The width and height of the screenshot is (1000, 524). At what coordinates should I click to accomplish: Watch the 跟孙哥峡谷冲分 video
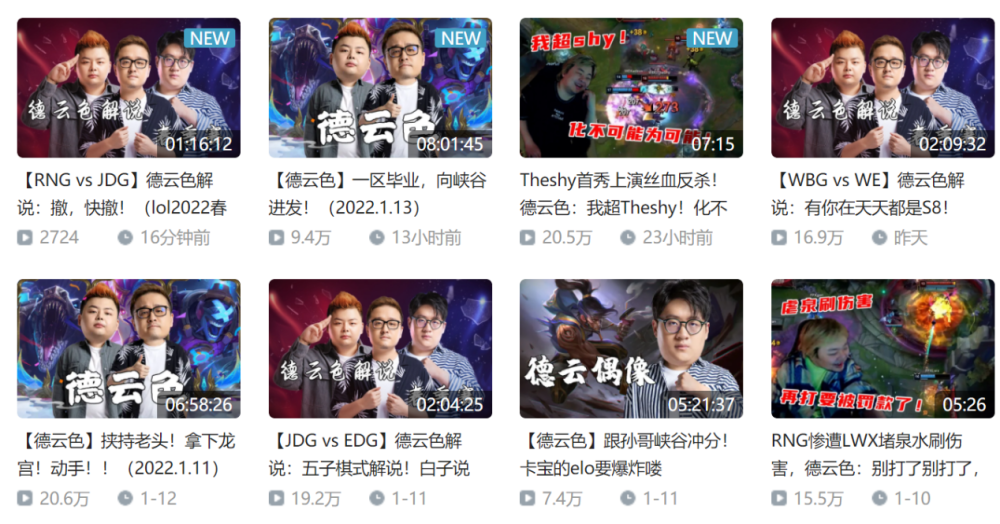pyautogui.click(x=631, y=349)
